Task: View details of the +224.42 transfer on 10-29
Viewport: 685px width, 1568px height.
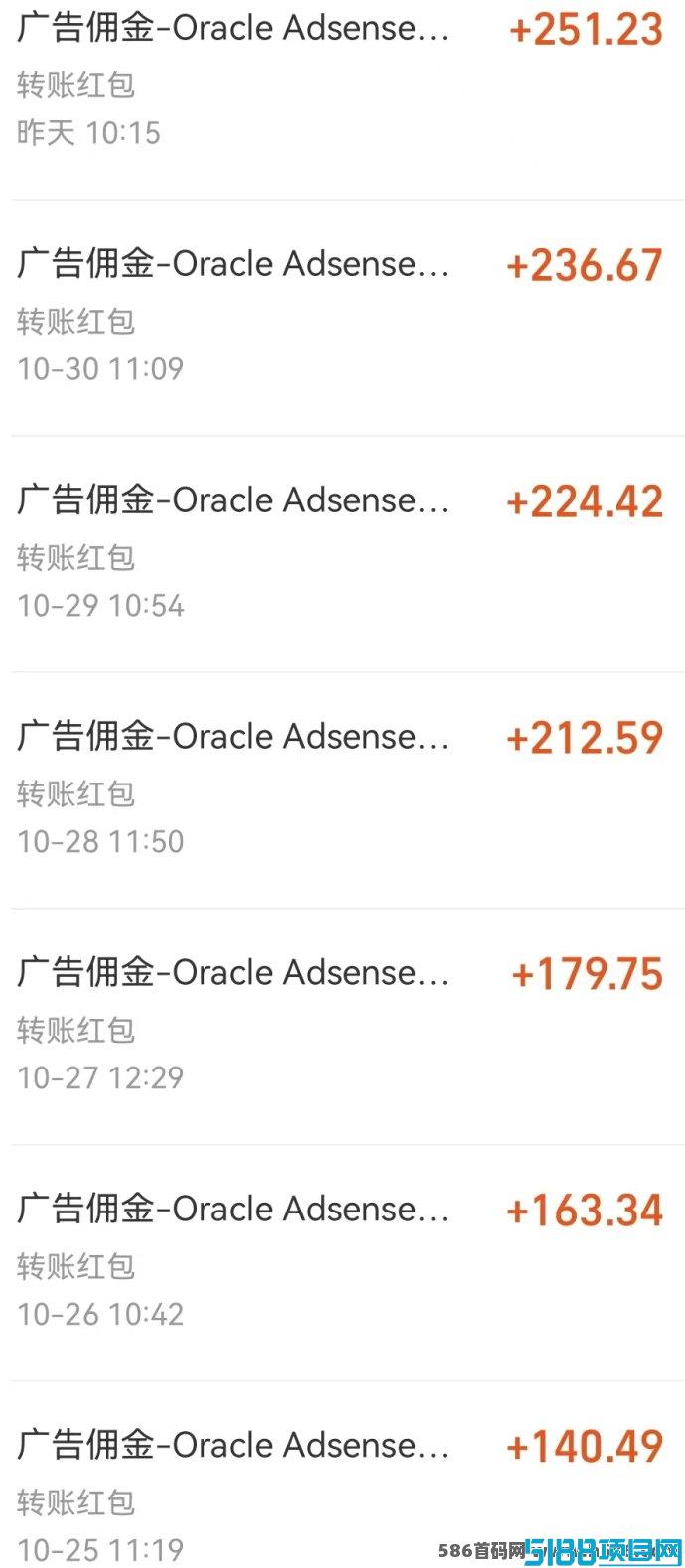Action: coord(342,554)
